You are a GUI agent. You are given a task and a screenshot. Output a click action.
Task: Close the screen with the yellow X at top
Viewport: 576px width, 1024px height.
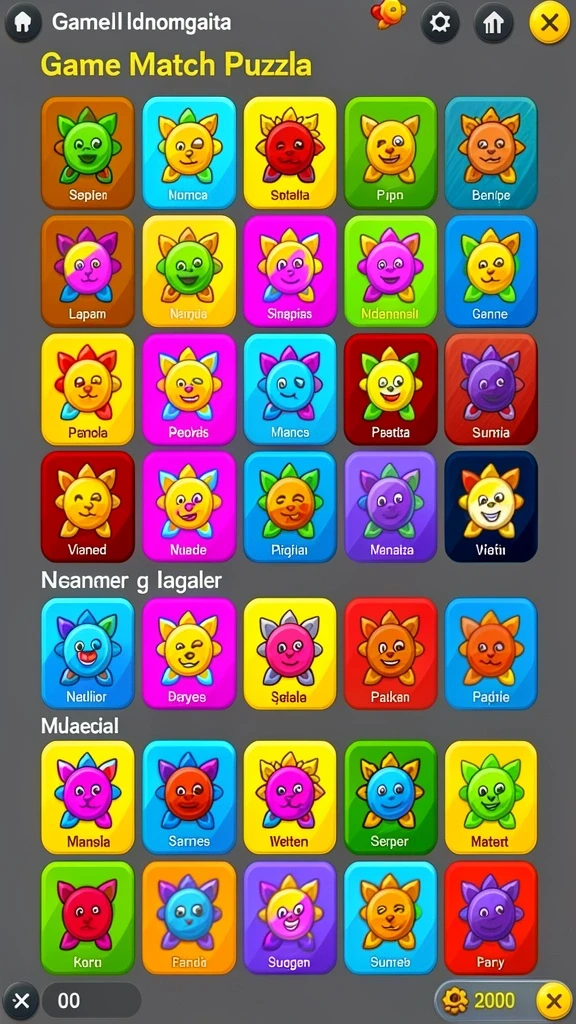pyautogui.click(x=550, y=22)
